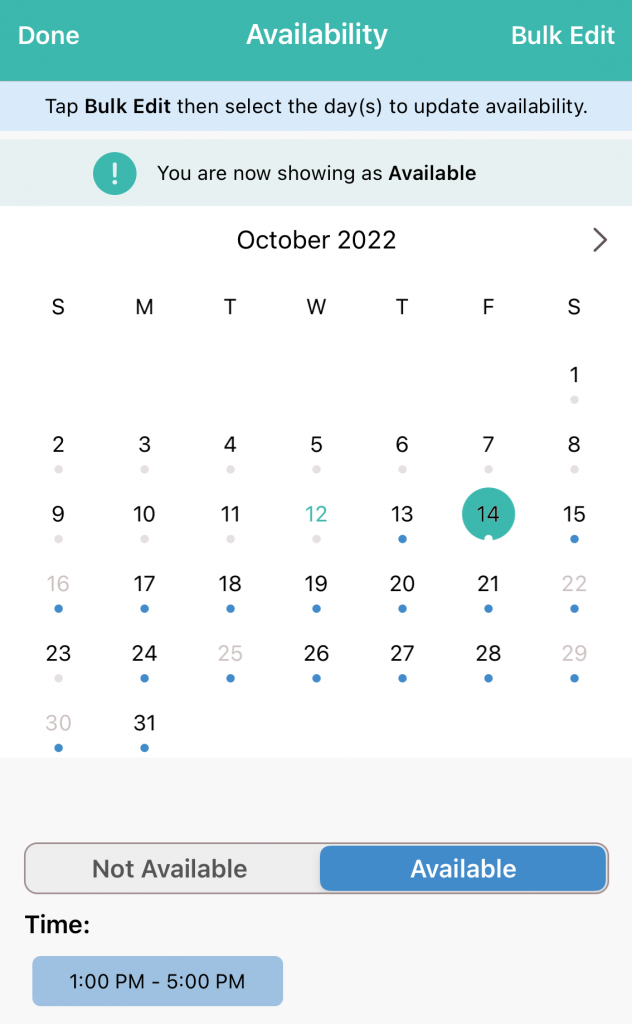The image size is (632, 1024).
Task: Go to the next month arrow
Action: pyautogui.click(x=599, y=240)
